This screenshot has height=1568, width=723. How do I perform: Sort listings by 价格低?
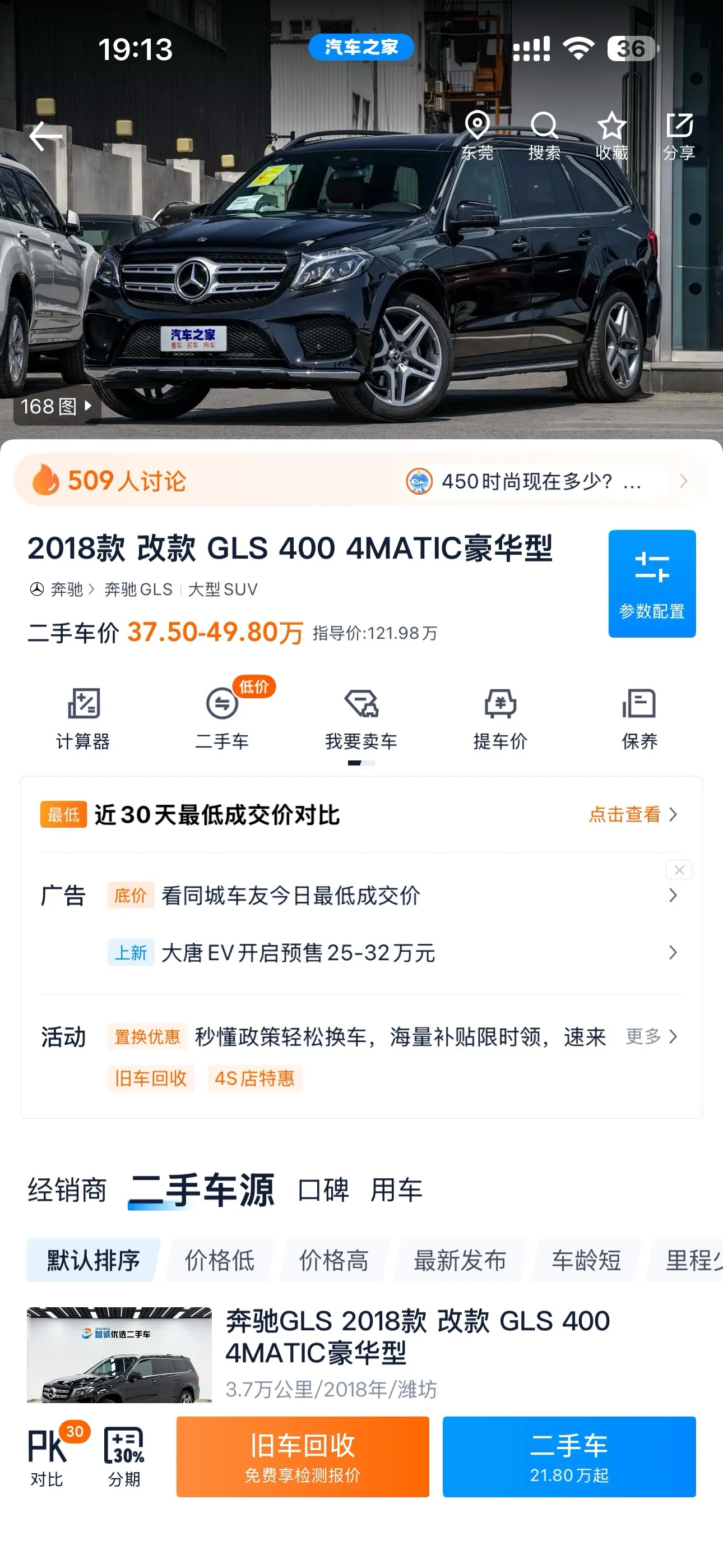click(219, 1260)
